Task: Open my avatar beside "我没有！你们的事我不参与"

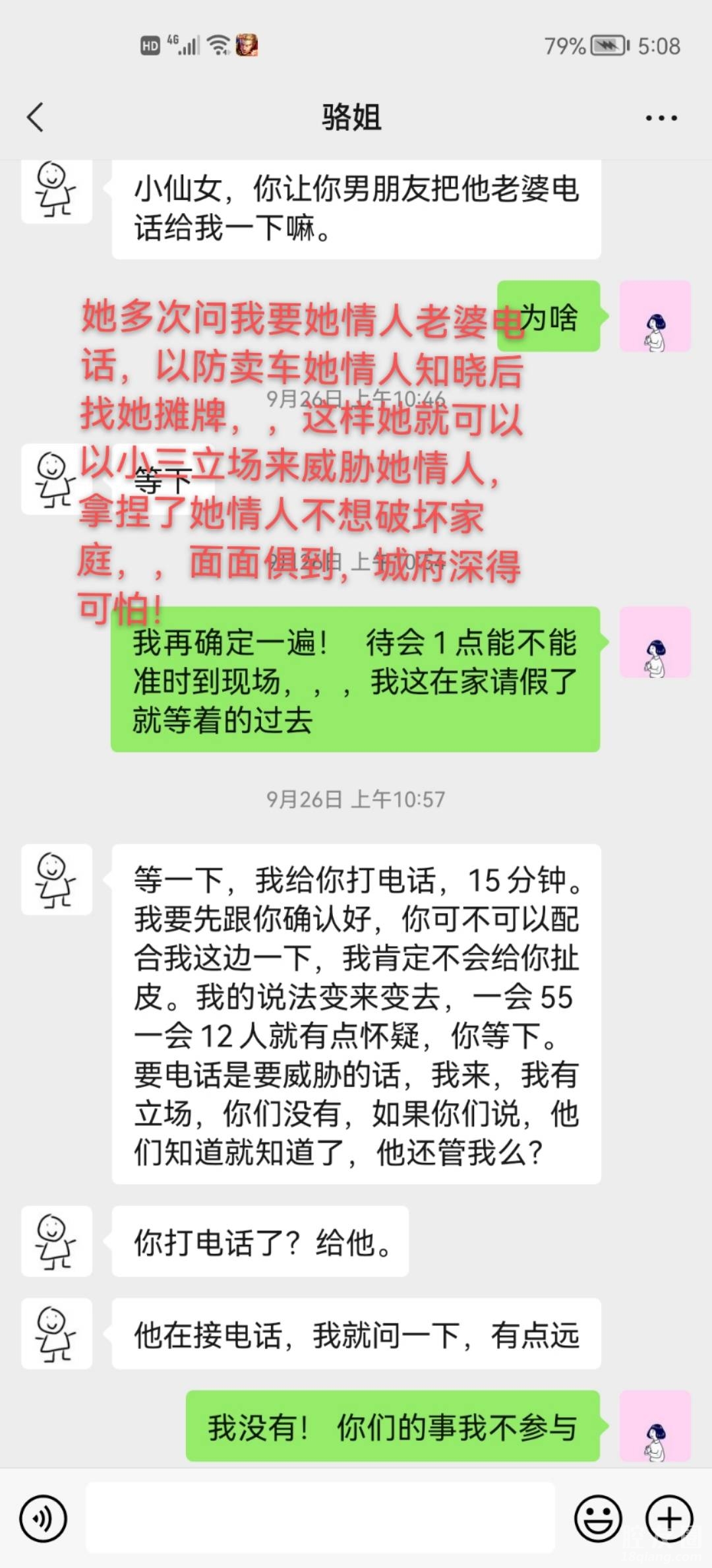Action: click(655, 1426)
